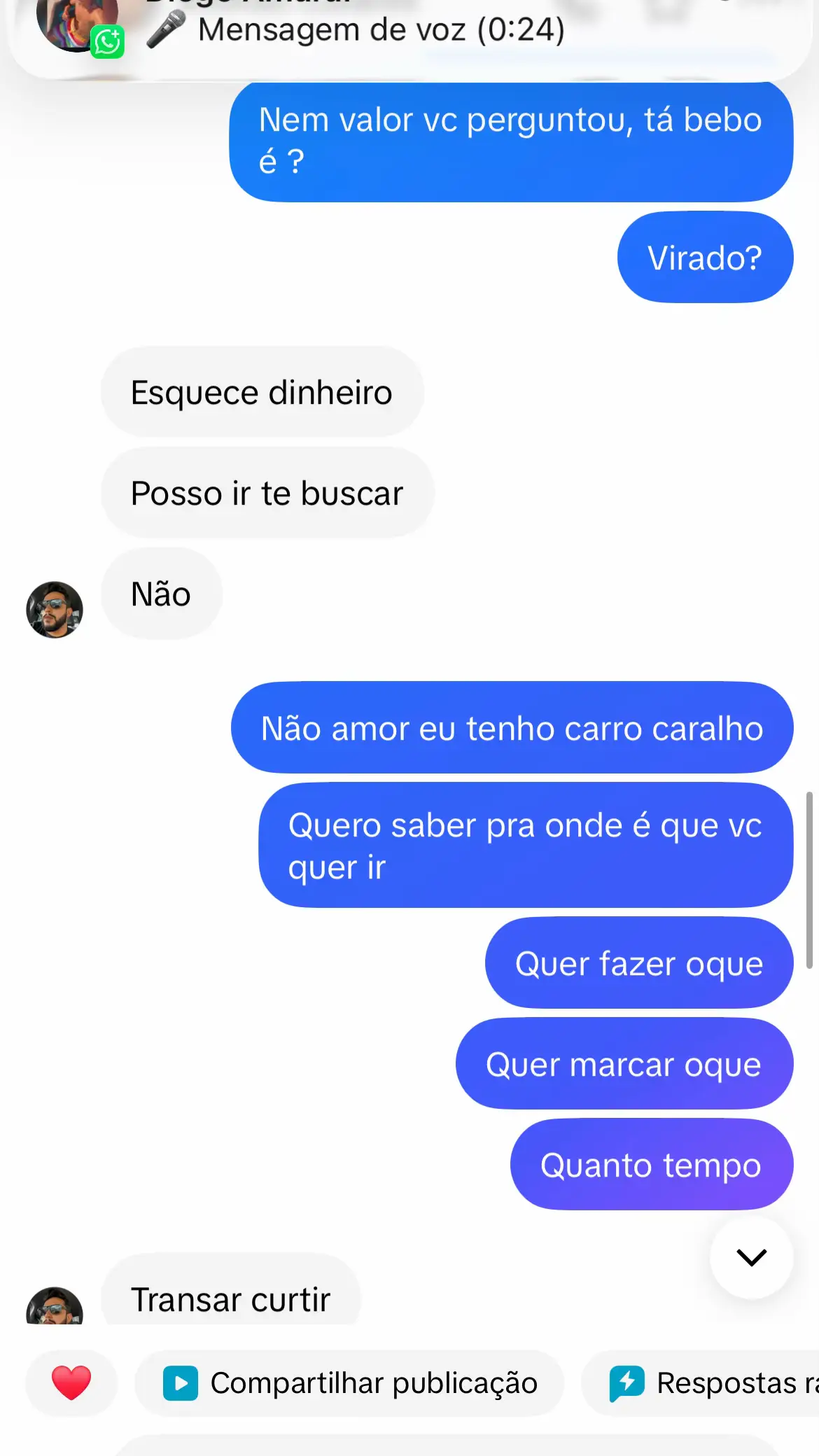
Task: Jump to latest messages with down arrow
Action: pos(752,1257)
